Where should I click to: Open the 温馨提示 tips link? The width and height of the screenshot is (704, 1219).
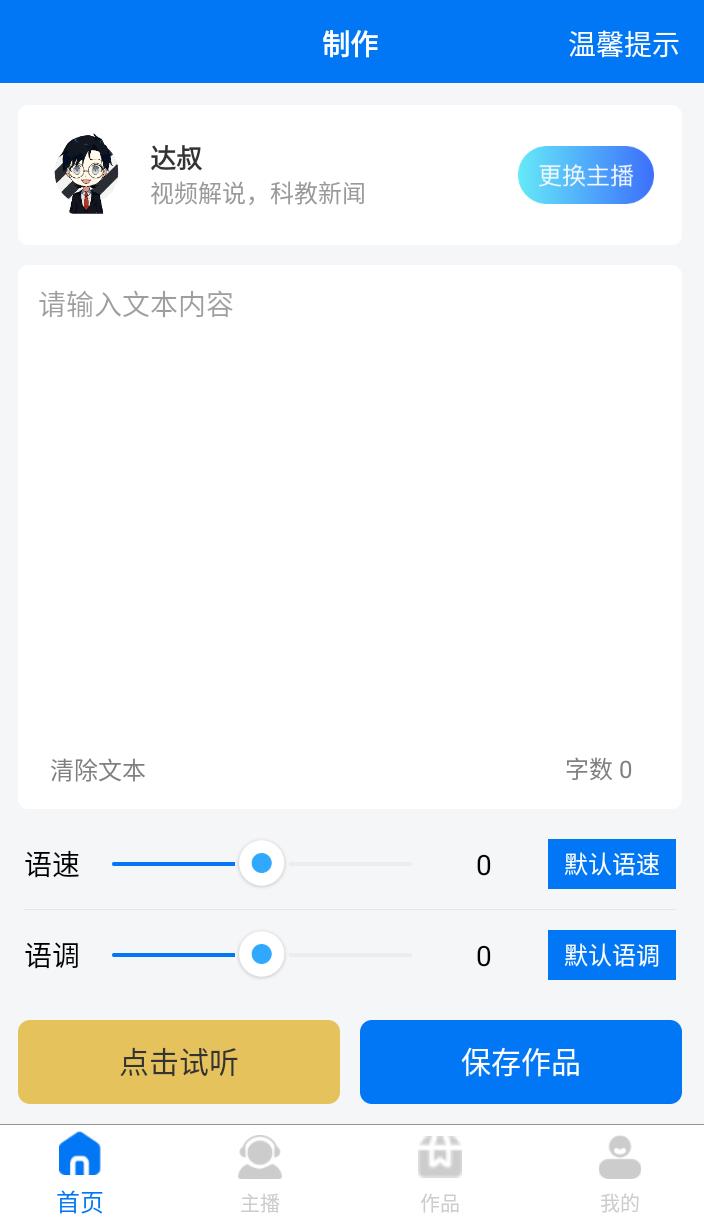(x=623, y=44)
